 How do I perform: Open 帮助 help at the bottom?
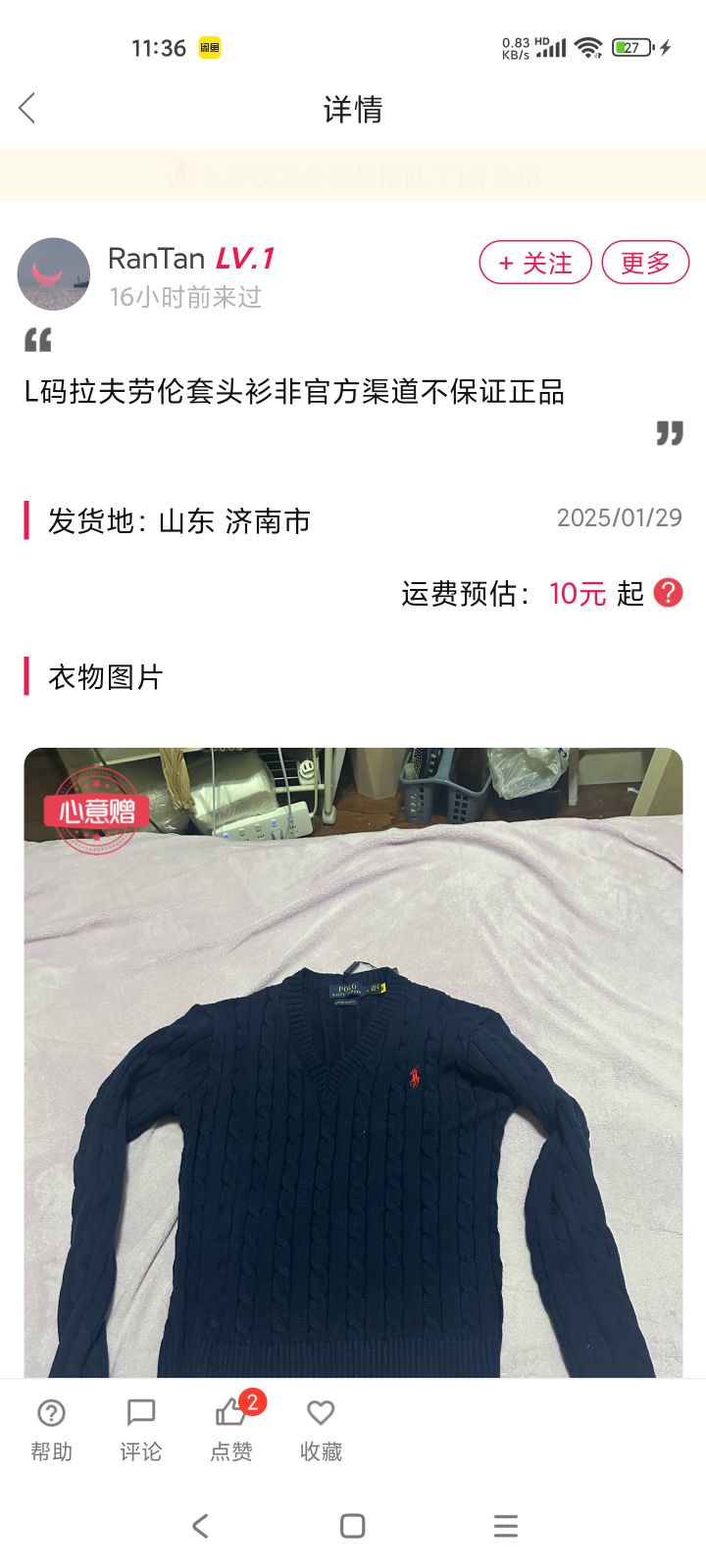point(51,1431)
